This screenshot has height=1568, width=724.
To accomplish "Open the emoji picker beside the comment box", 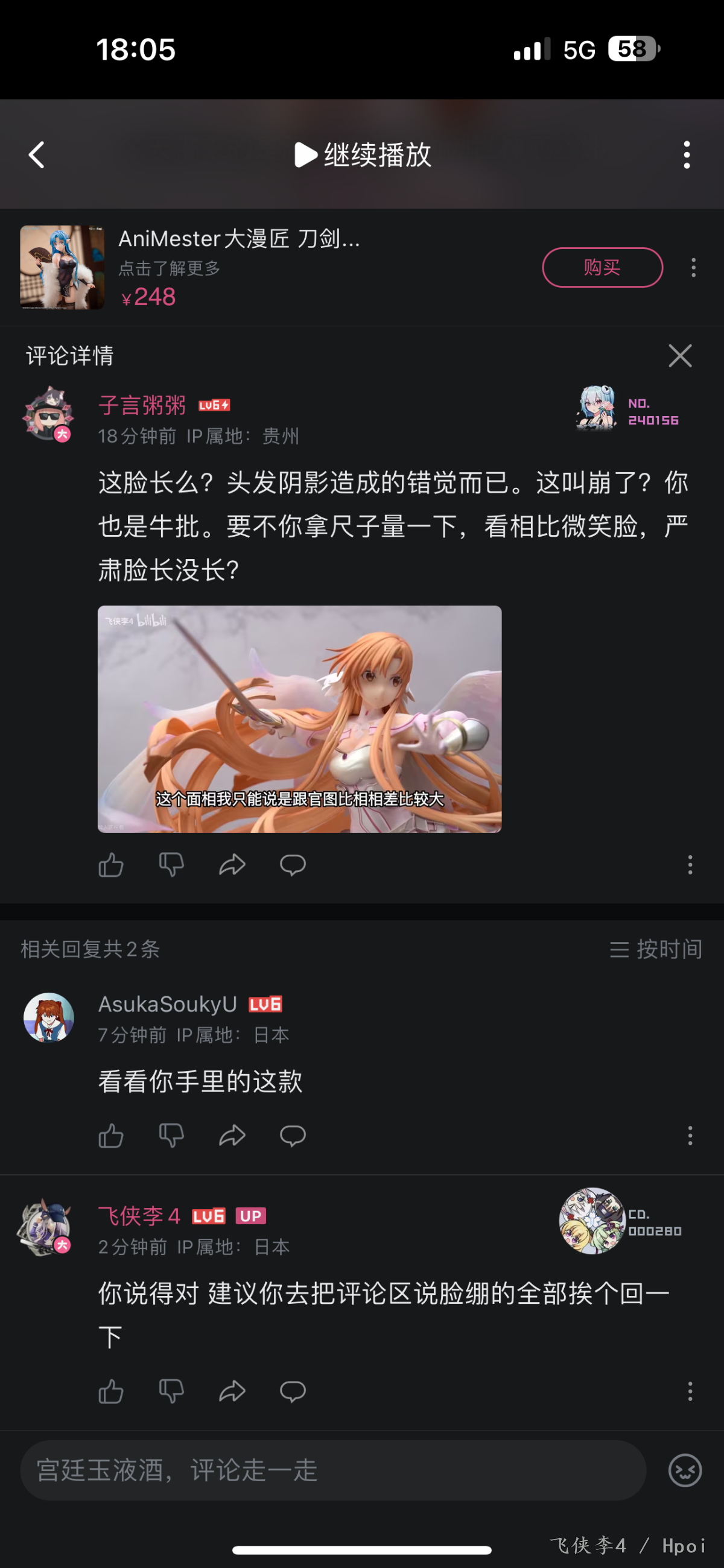I will (x=684, y=1470).
